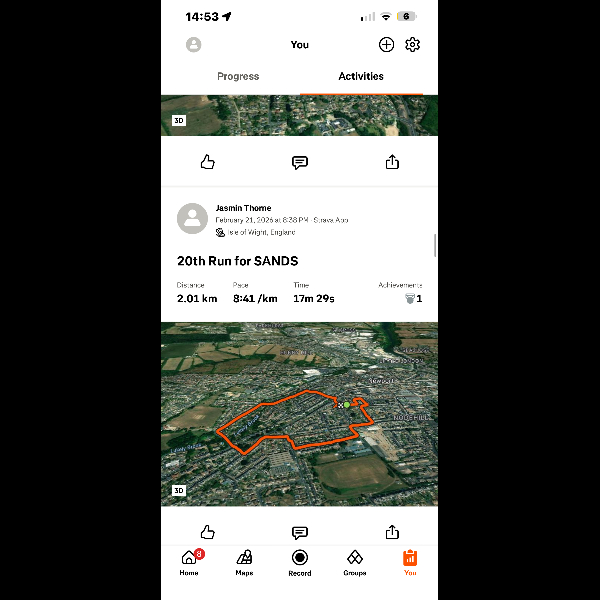Add a new activity with the plus icon
This screenshot has width=600, height=600.
(386, 45)
